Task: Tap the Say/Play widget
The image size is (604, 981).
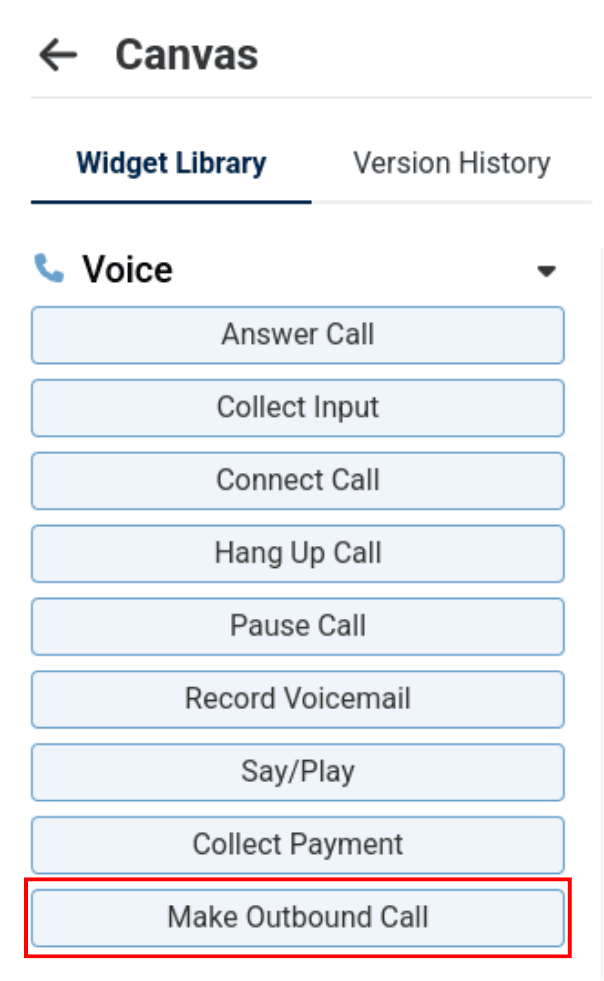Action: click(298, 772)
